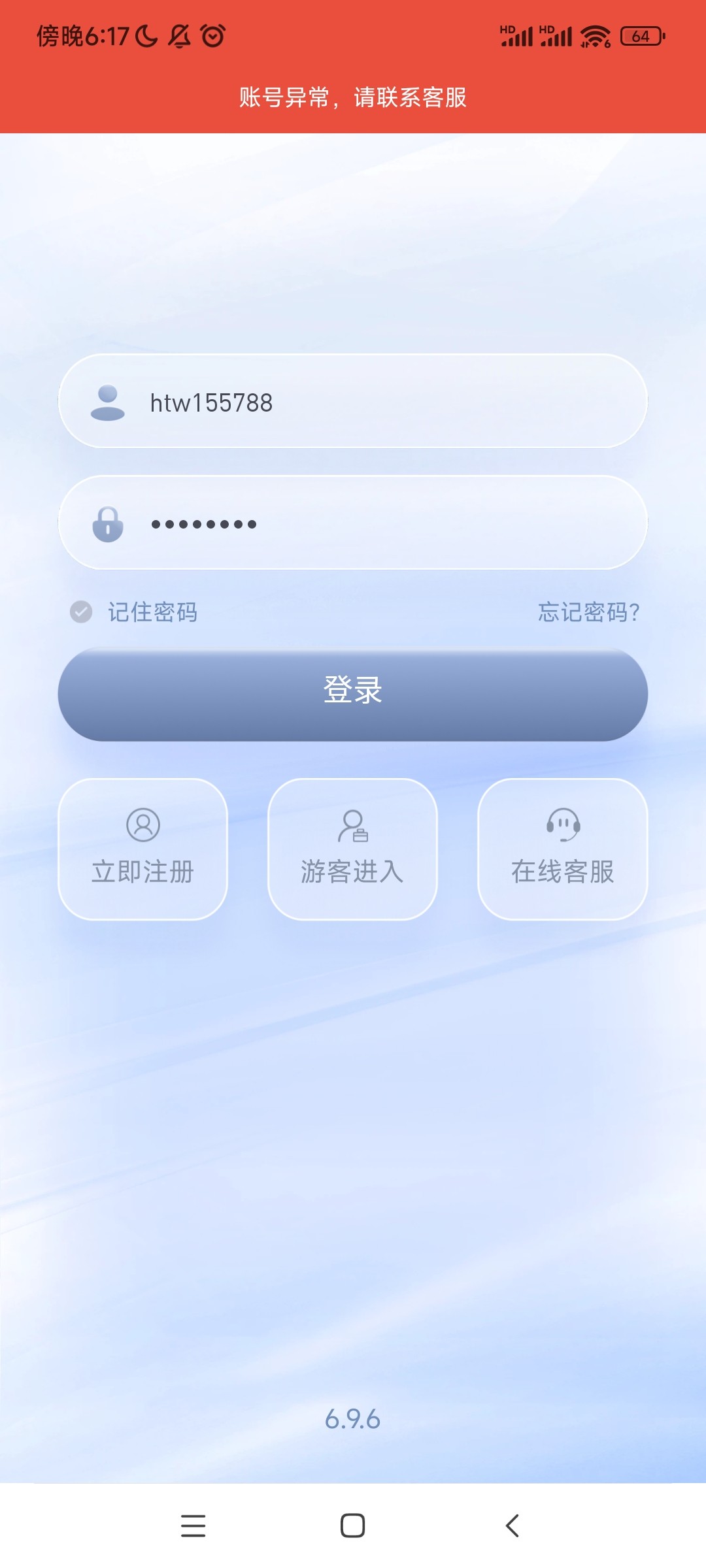
Task: Click the masked password input field
Action: [353, 524]
